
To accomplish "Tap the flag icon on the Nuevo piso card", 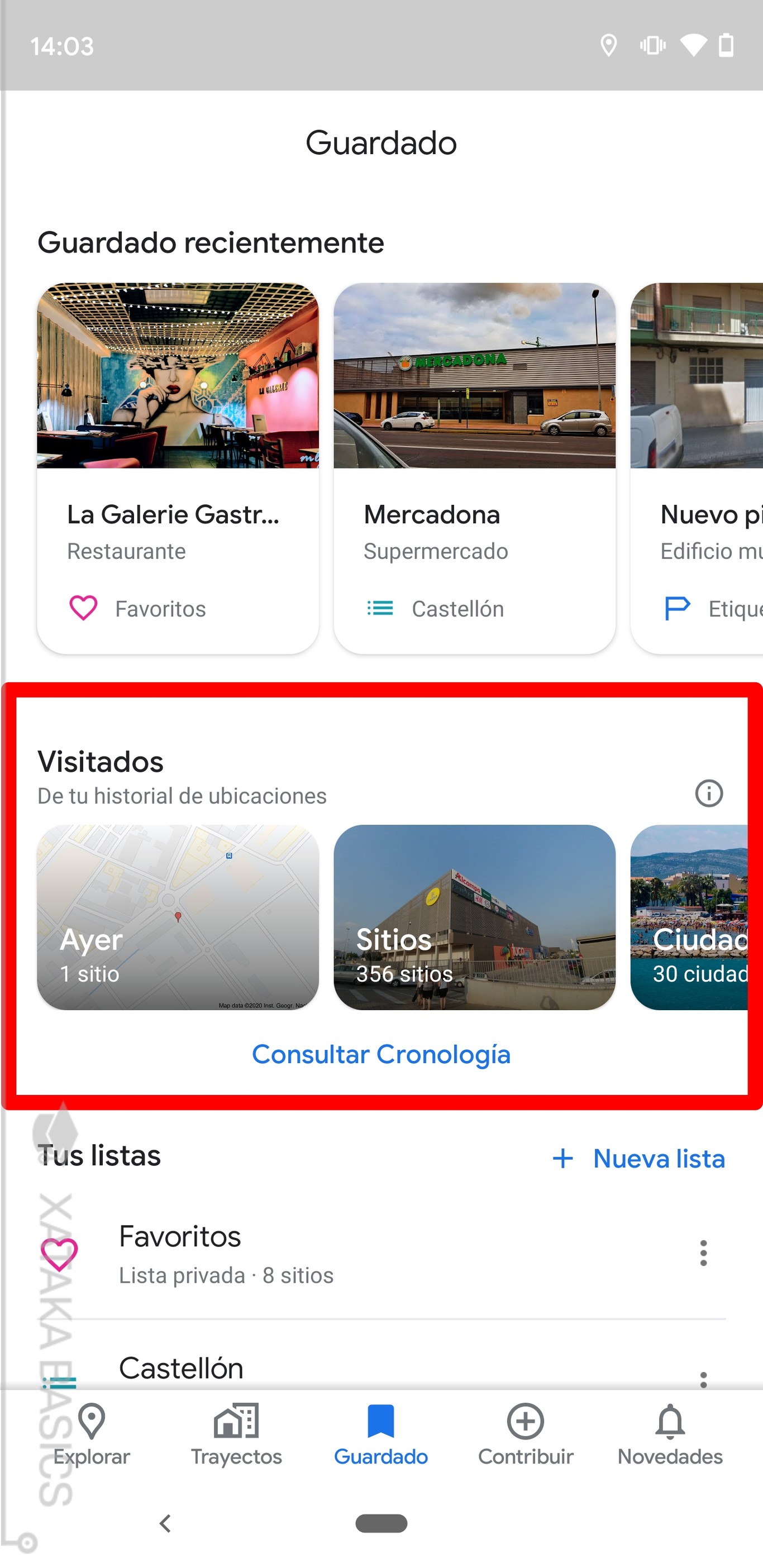I will 678,608.
